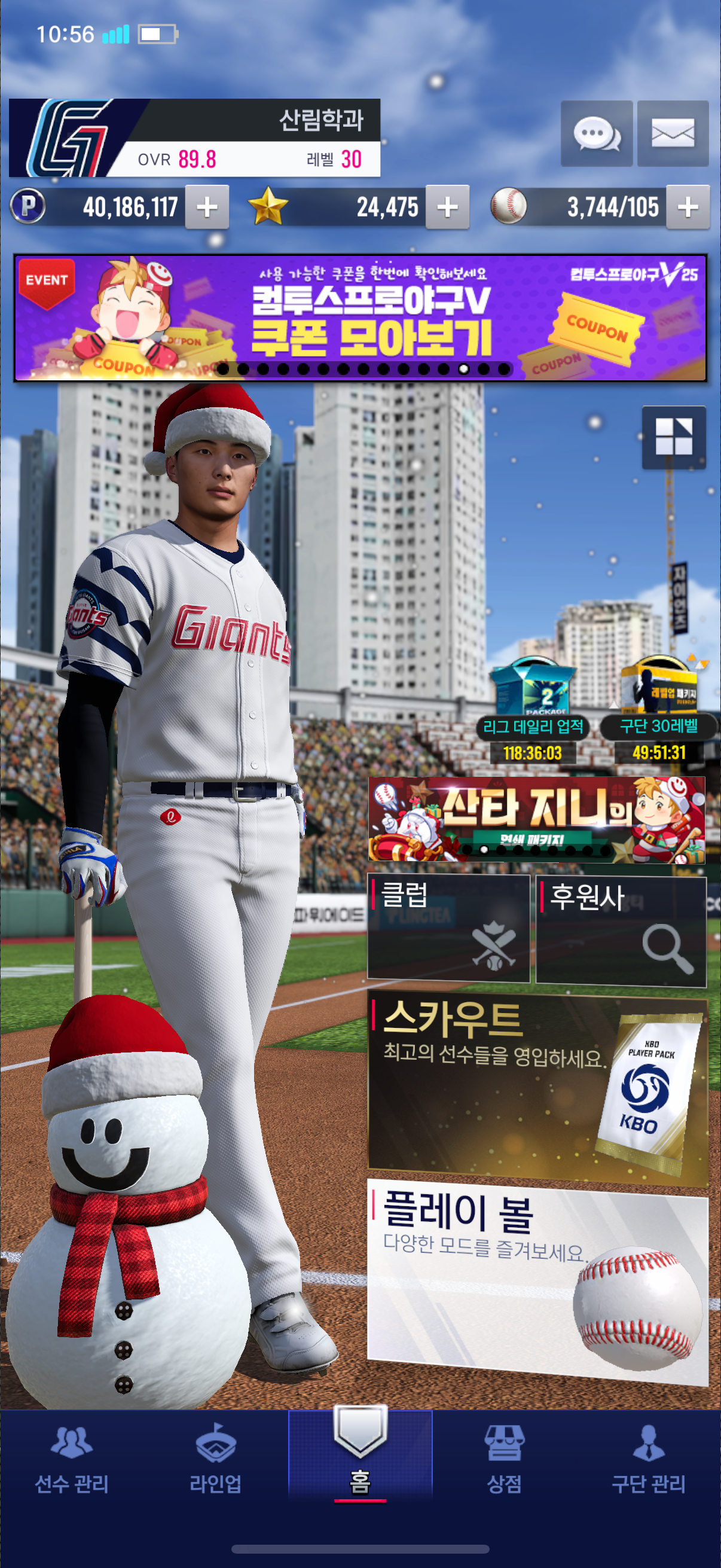Viewport: 721px width, 1568px height.
Task: Open the chat bubble icon
Action: [x=595, y=133]
